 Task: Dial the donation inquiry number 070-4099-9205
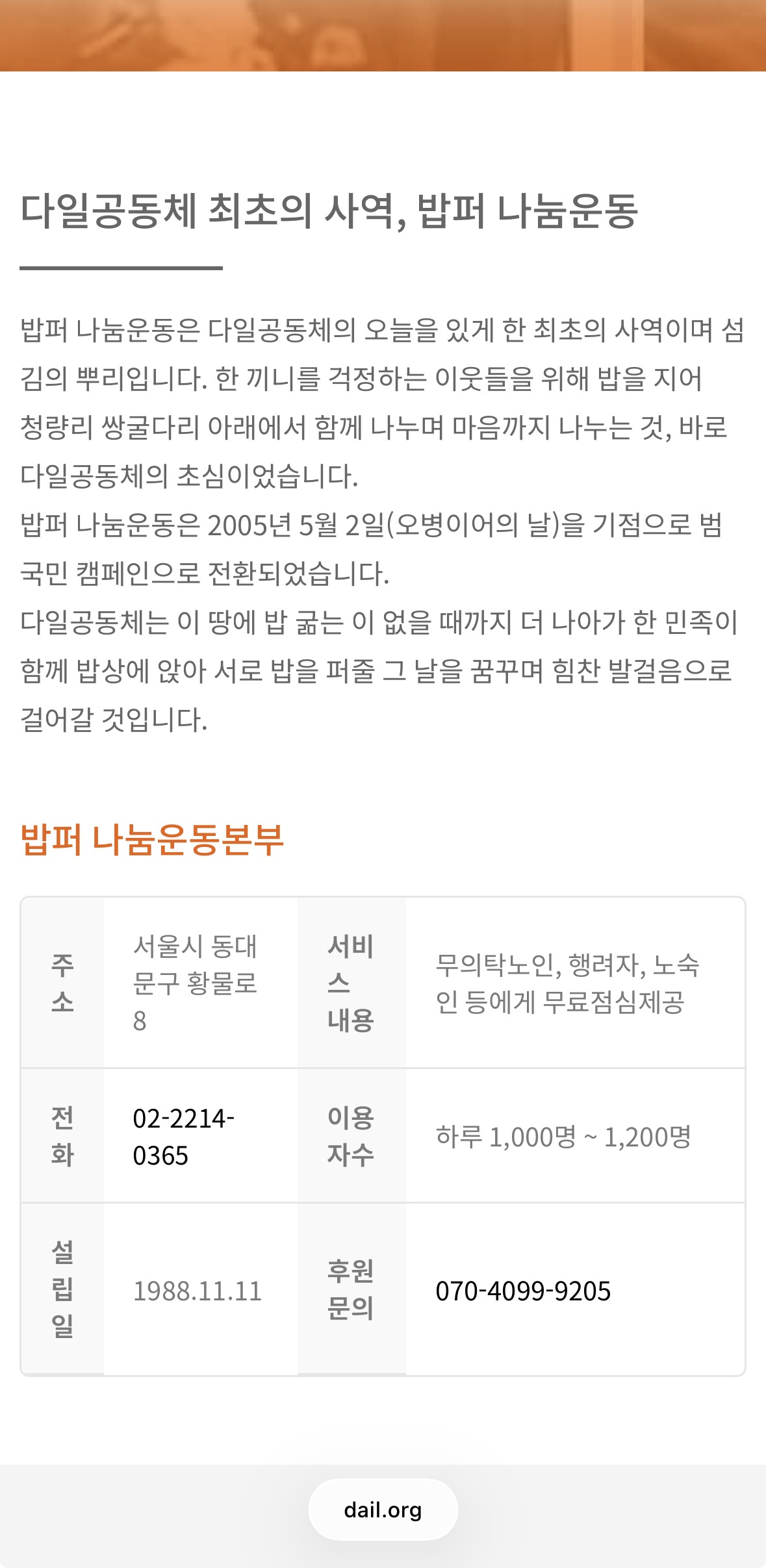(523, 1291)
